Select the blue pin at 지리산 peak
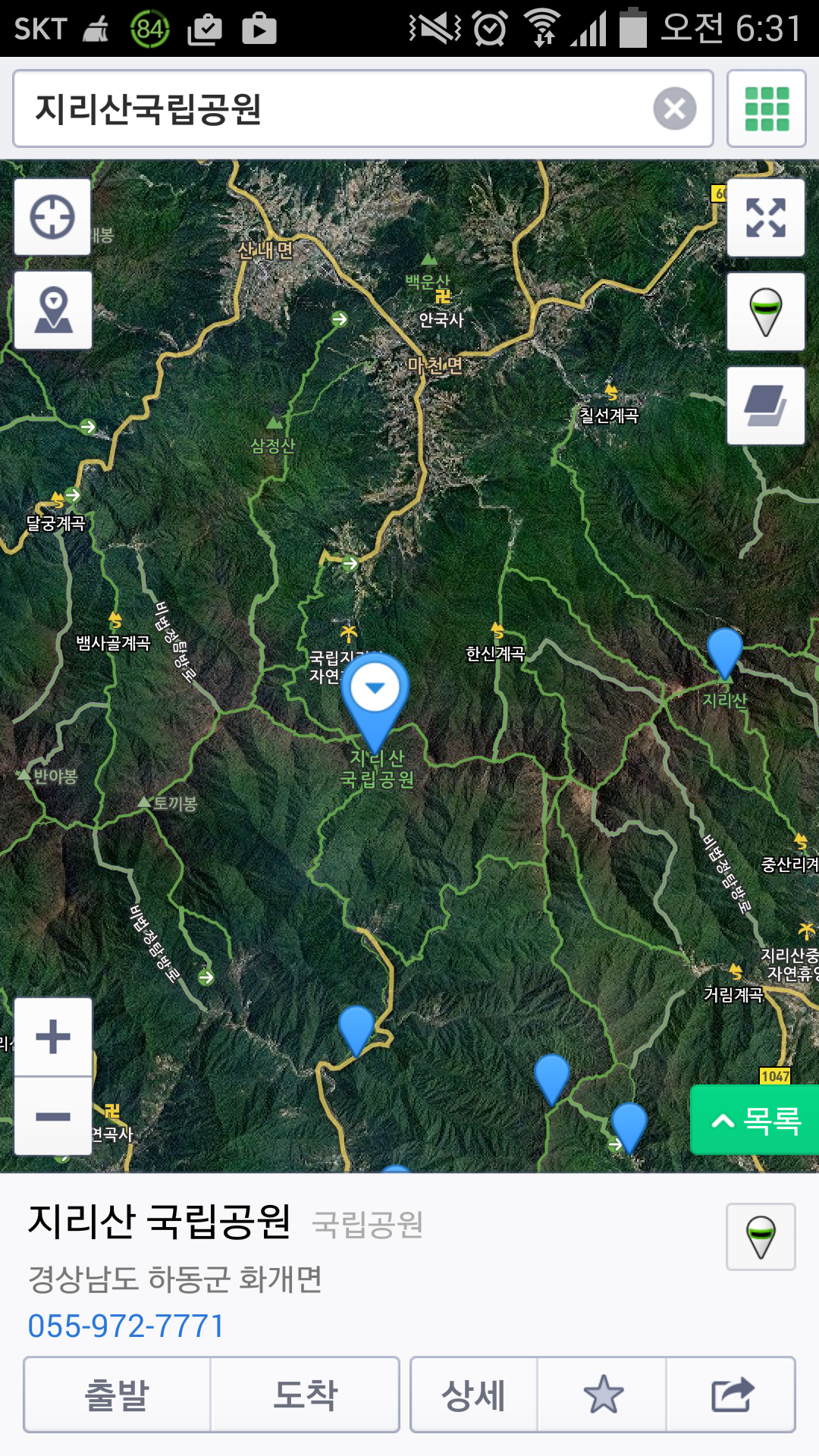 [x=724, y=654]
